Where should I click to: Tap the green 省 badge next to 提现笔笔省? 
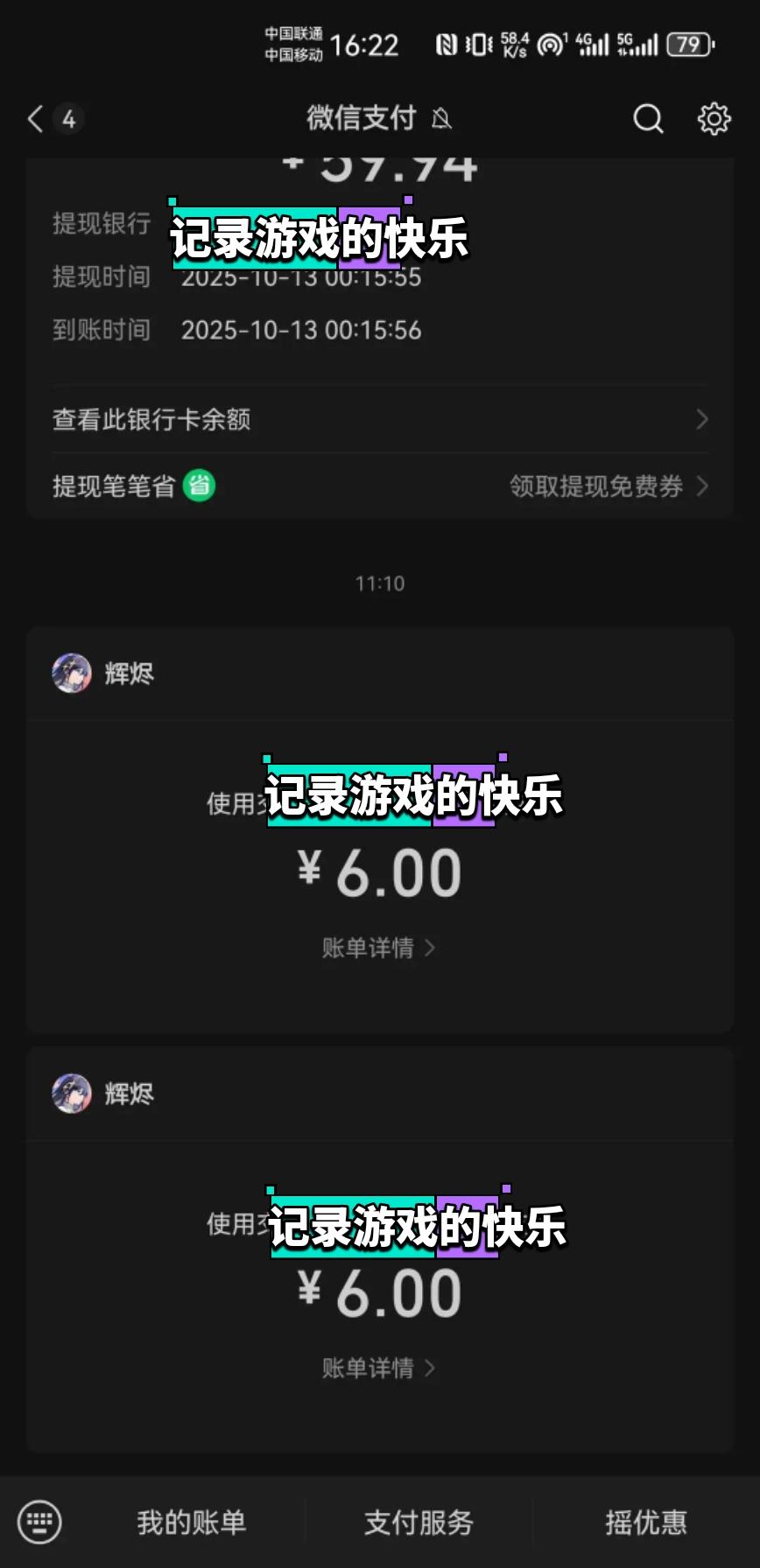coord(200,486)
